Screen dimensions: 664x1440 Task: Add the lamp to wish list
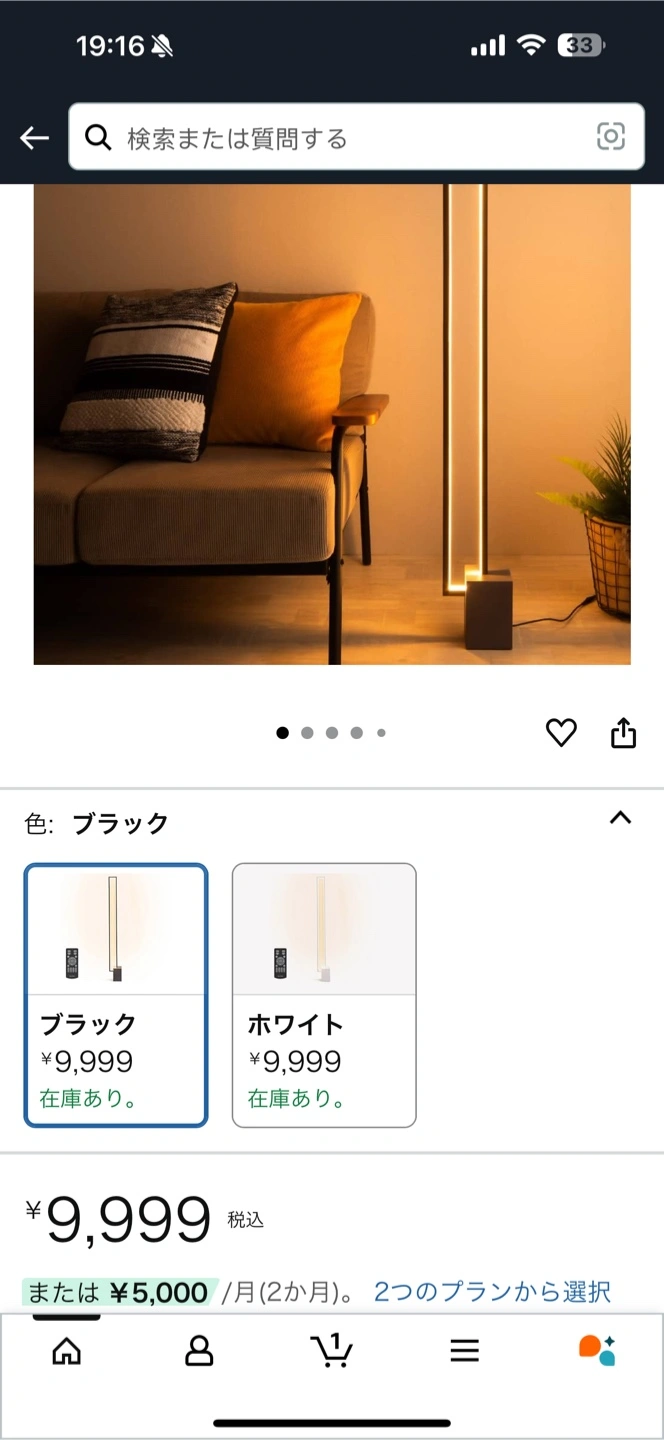coord(561,733)
